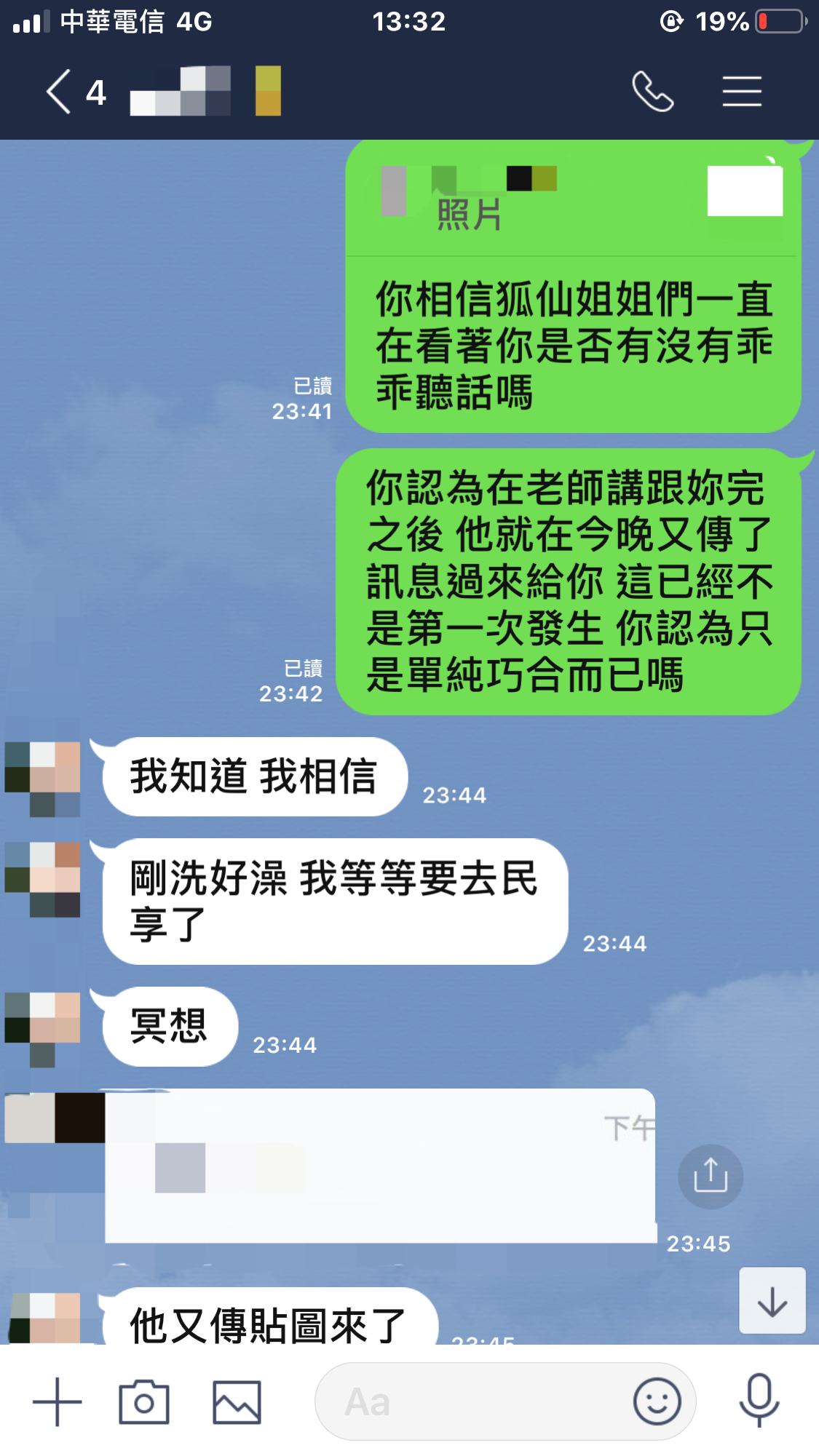Open the camera
The image size is (819, 1456).
(x=144, y=1401)
